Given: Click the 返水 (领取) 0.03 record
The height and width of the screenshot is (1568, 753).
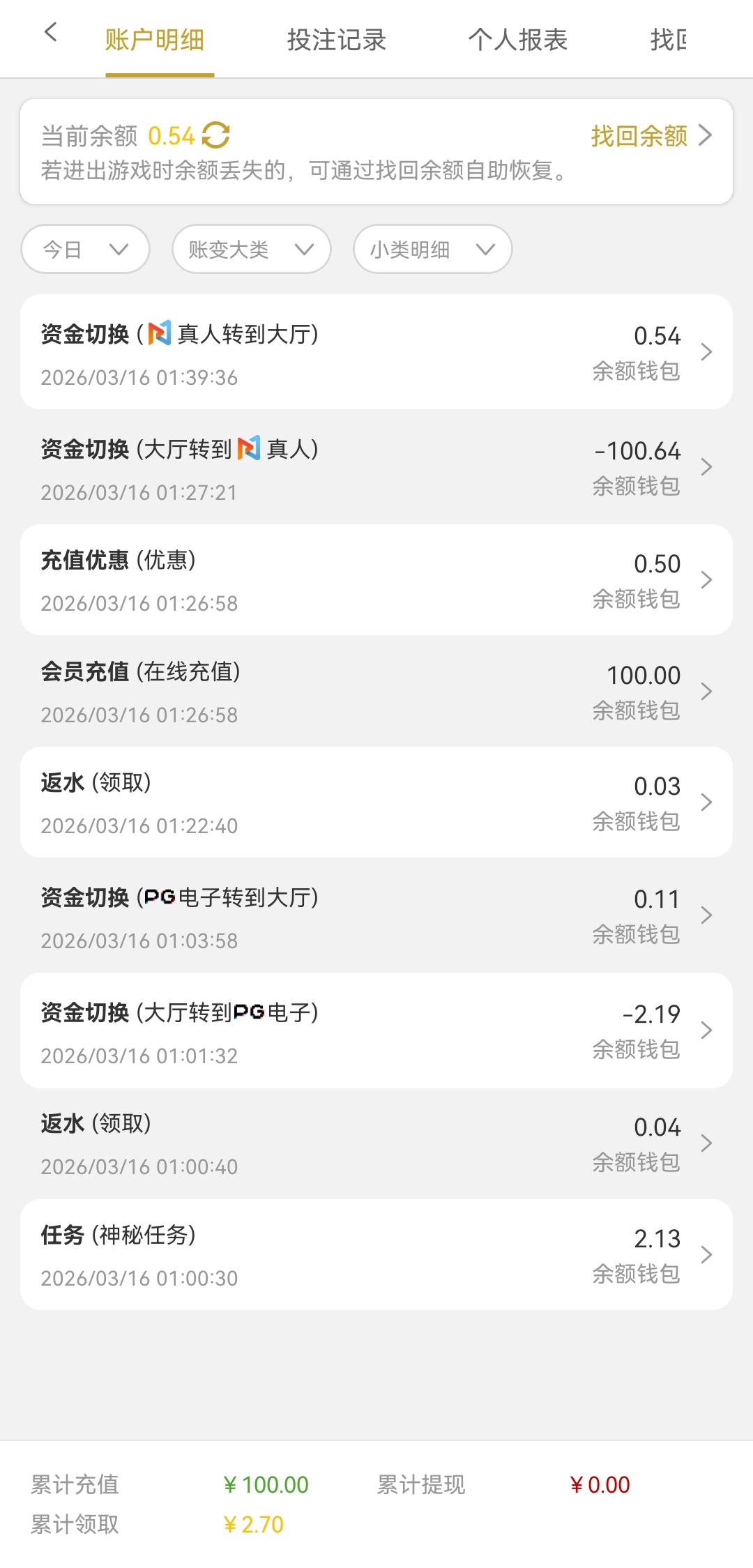Looking at the screenshot, I should tap(376, 803).
